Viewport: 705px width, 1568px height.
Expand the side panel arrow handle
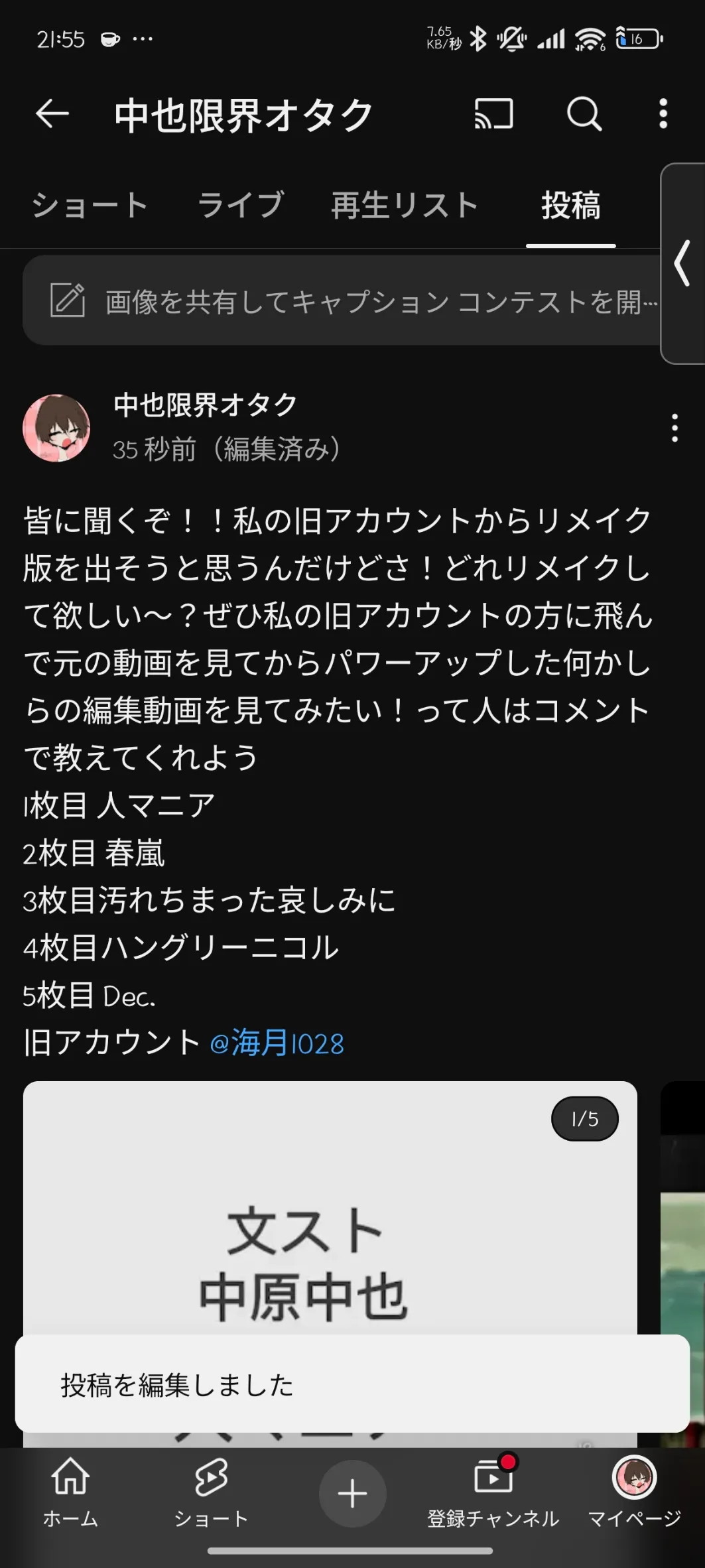coord(682,263)
